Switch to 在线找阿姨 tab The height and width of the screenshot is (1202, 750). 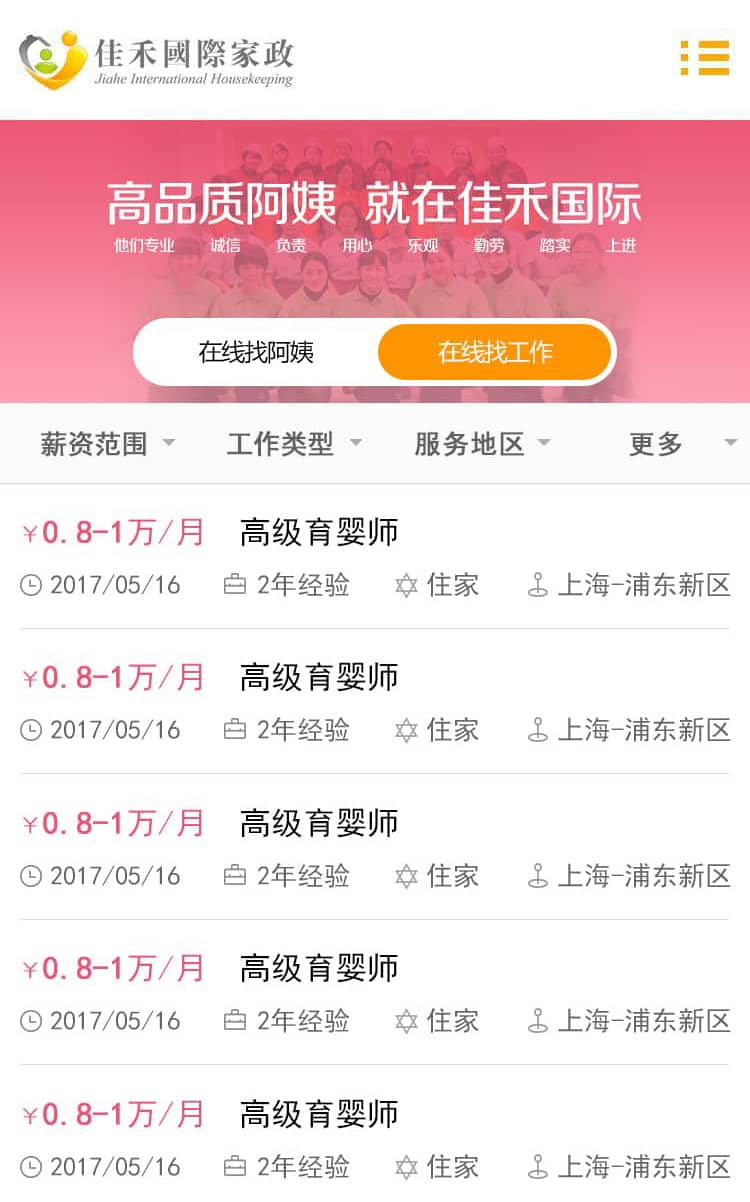256,352
